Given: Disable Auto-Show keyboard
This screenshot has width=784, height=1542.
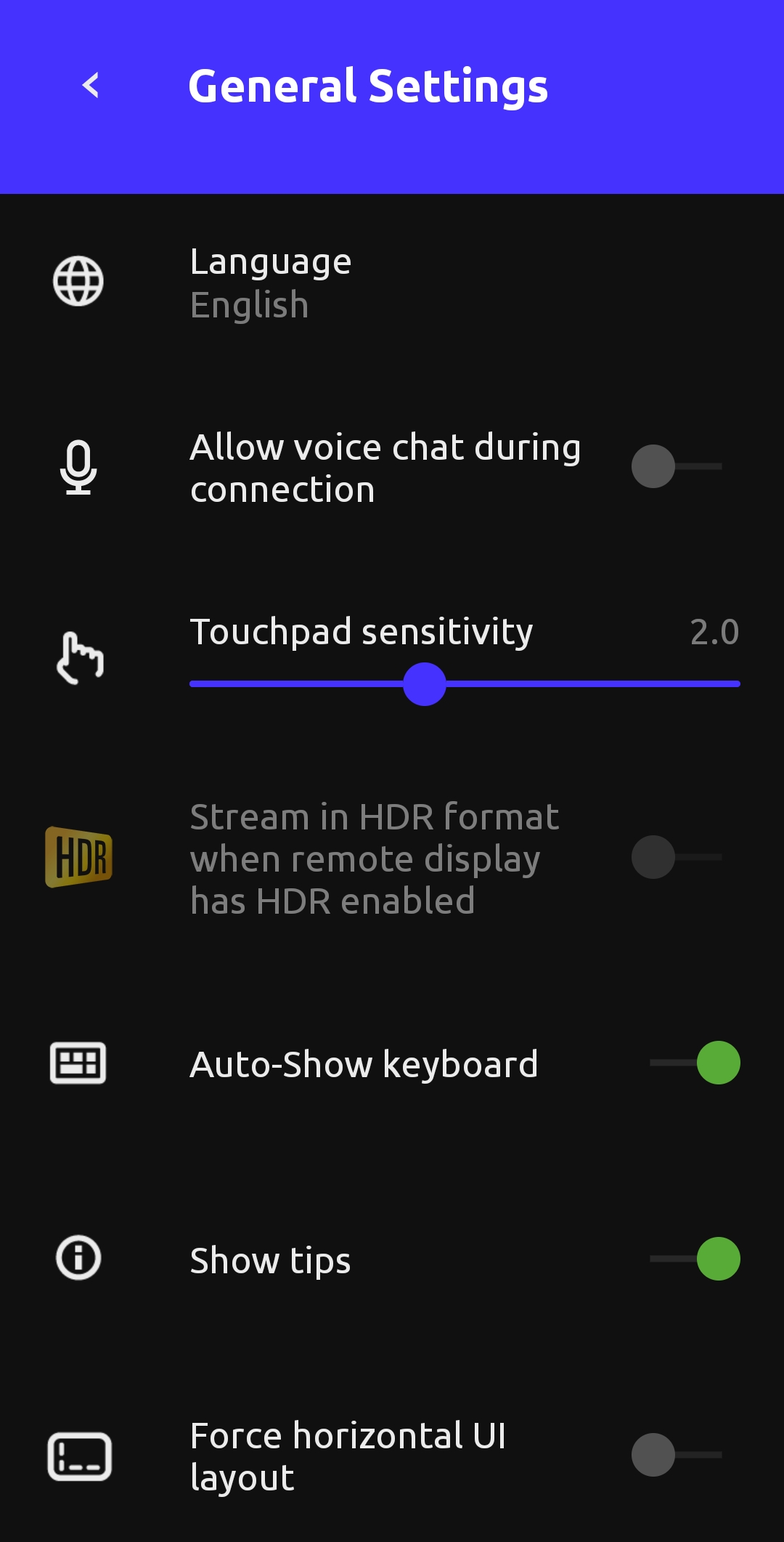Looking at the screenshot, I should tap(695, 1063).
